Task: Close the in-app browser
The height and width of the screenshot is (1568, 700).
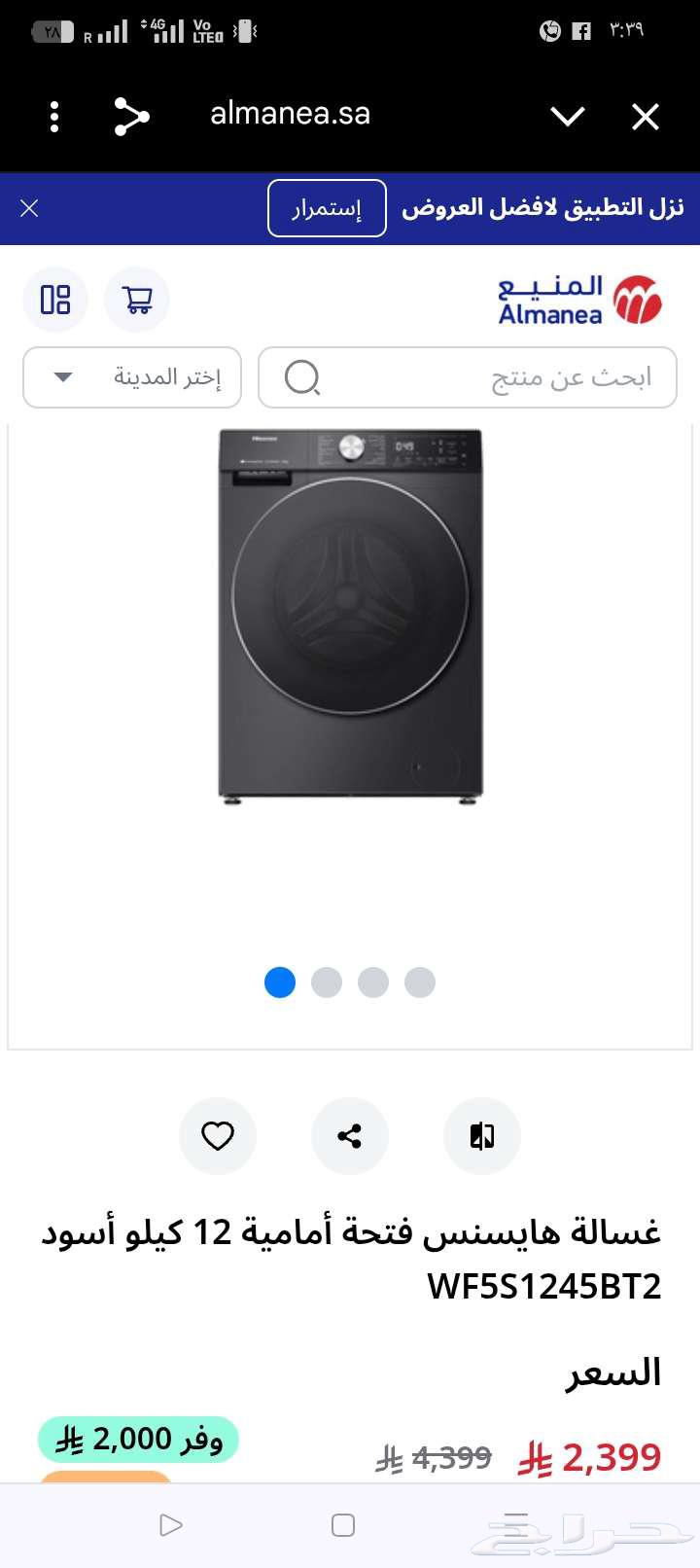Action: 646,117
